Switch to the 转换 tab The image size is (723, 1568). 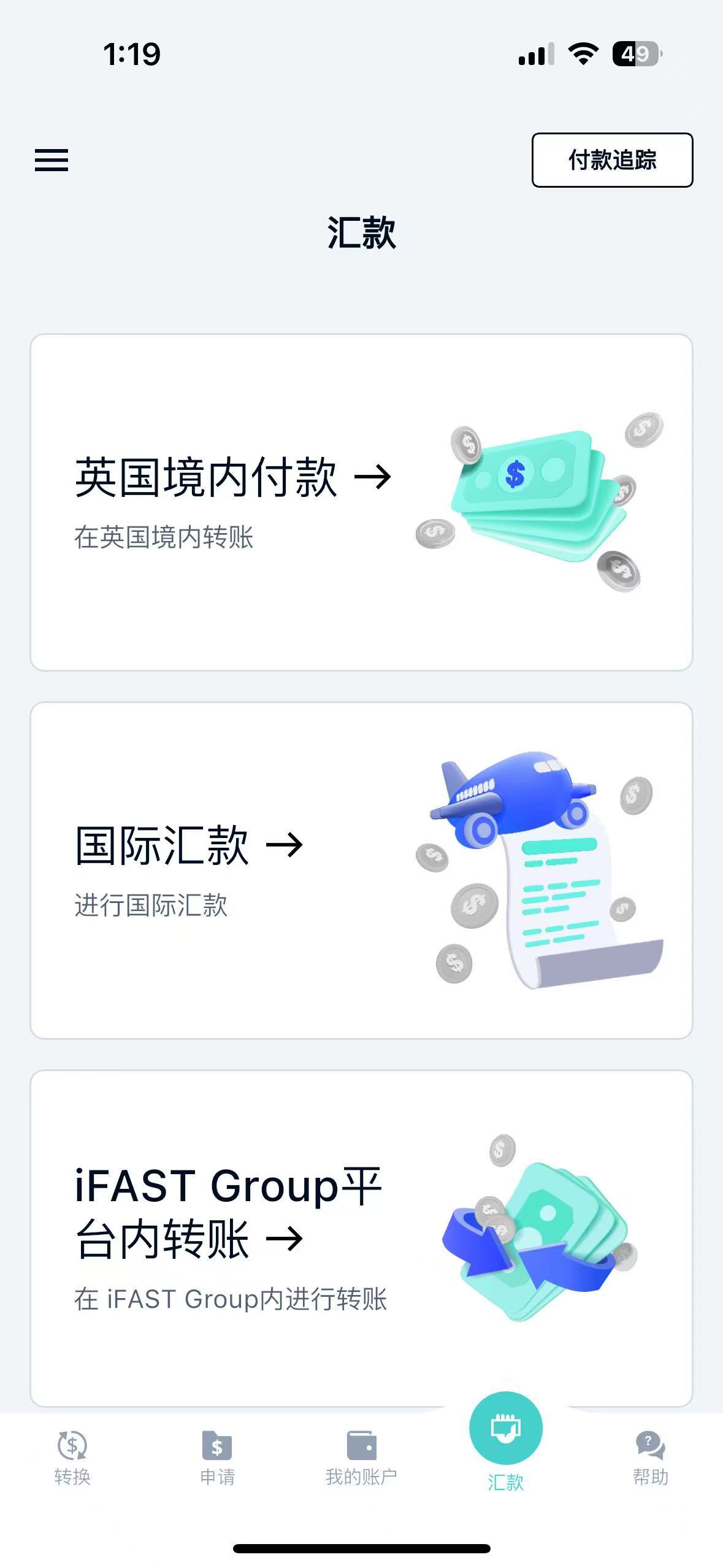[72, 1458]
